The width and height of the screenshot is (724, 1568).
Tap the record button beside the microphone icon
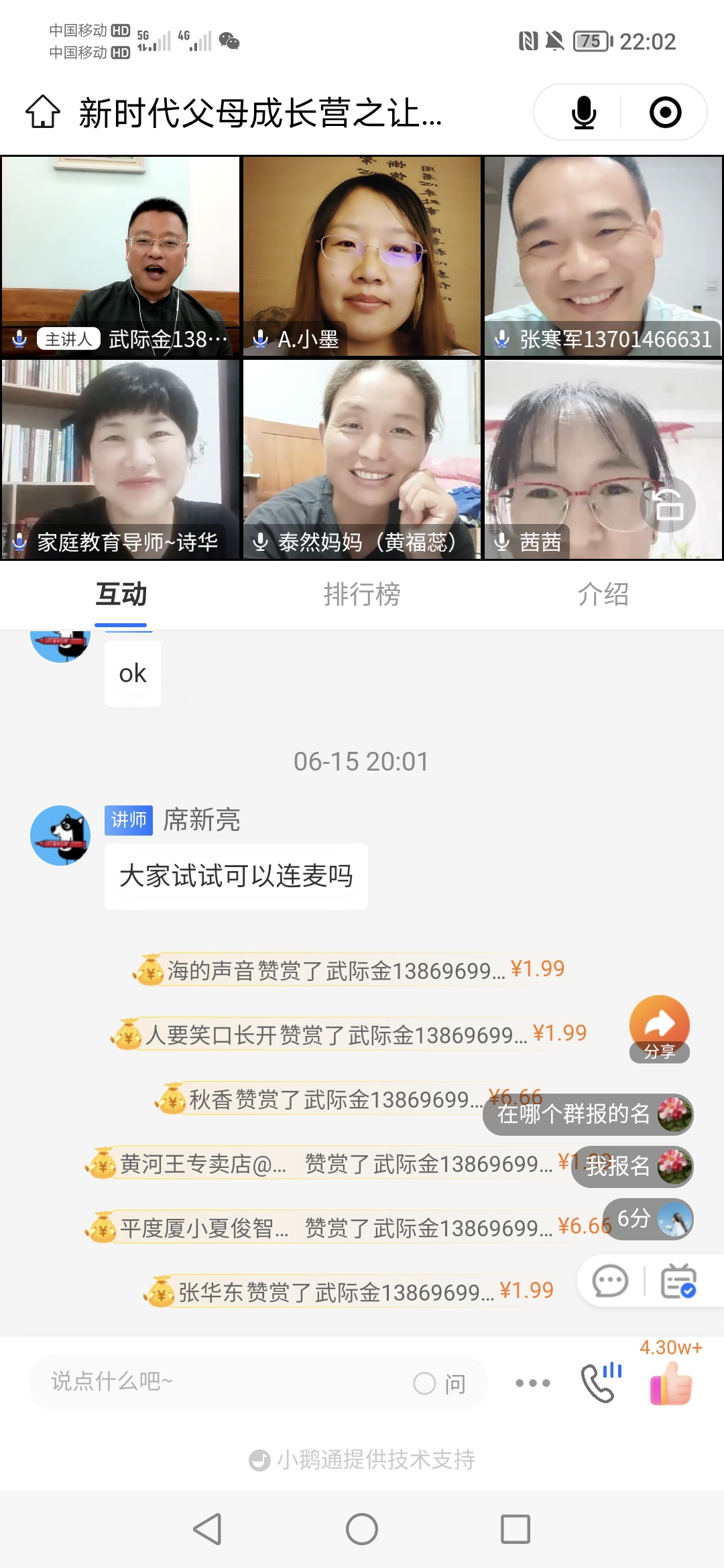[666, 113]
